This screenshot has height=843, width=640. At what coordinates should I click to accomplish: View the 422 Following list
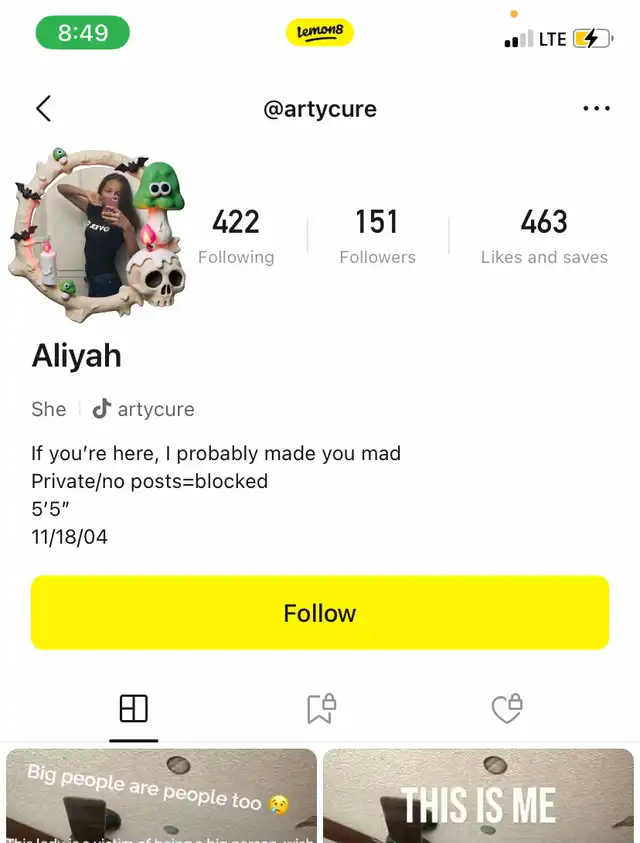236,236
